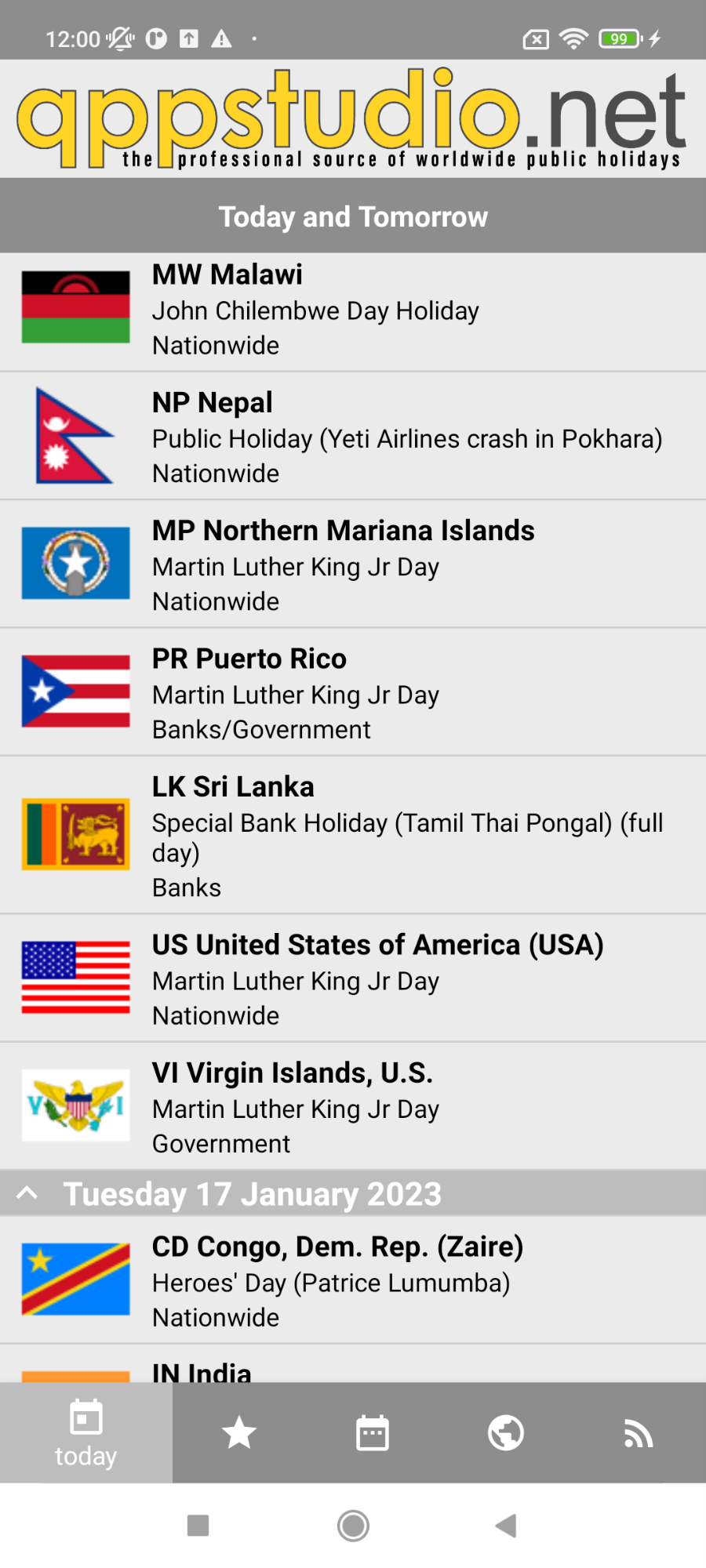
Task: View the Puerto Rico Martin Luther King Jr Day row
Action: (x=353, y=692)
